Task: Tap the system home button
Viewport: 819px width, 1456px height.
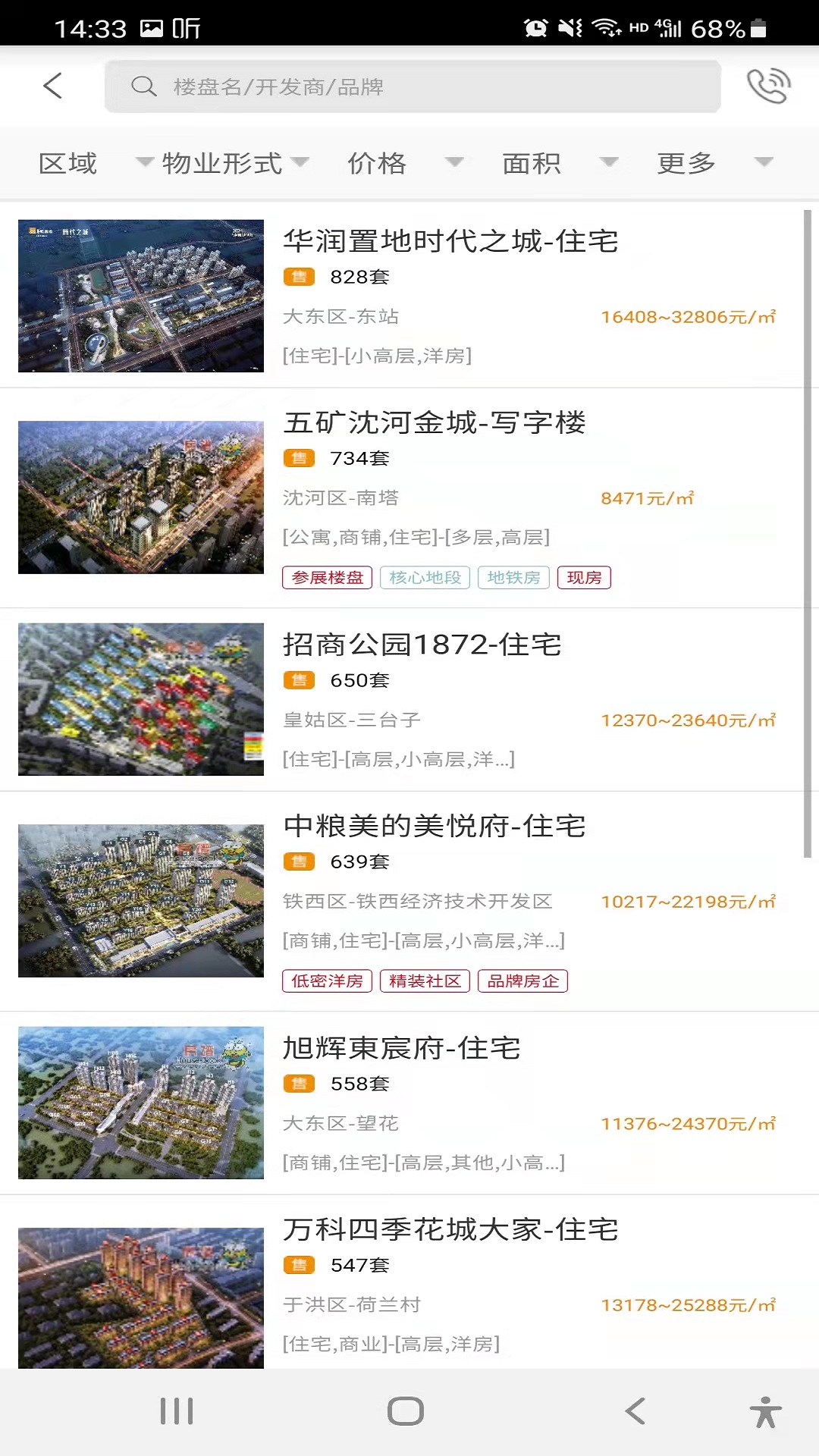Action: tap(406, 1411)
